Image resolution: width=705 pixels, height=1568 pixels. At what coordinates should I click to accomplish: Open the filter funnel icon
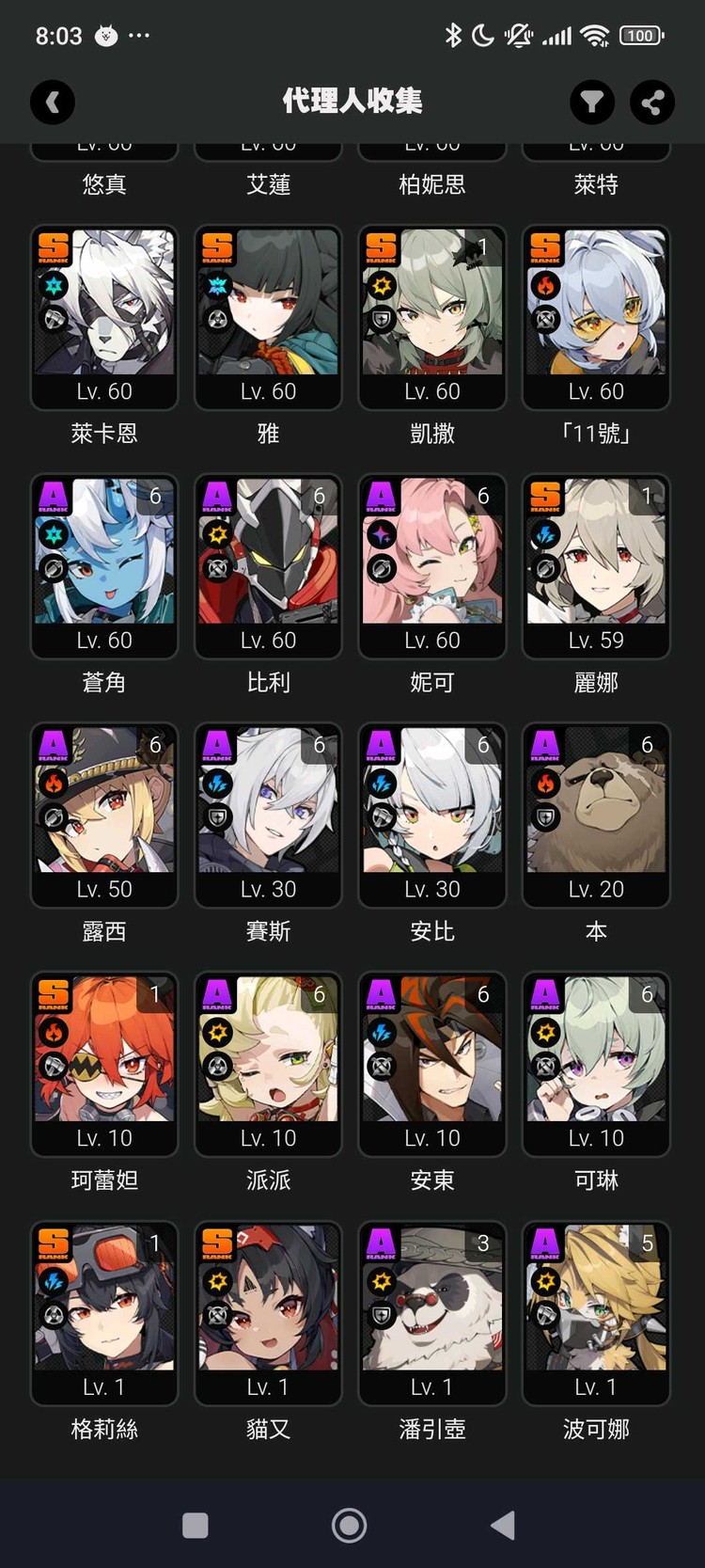pos(592,102)
